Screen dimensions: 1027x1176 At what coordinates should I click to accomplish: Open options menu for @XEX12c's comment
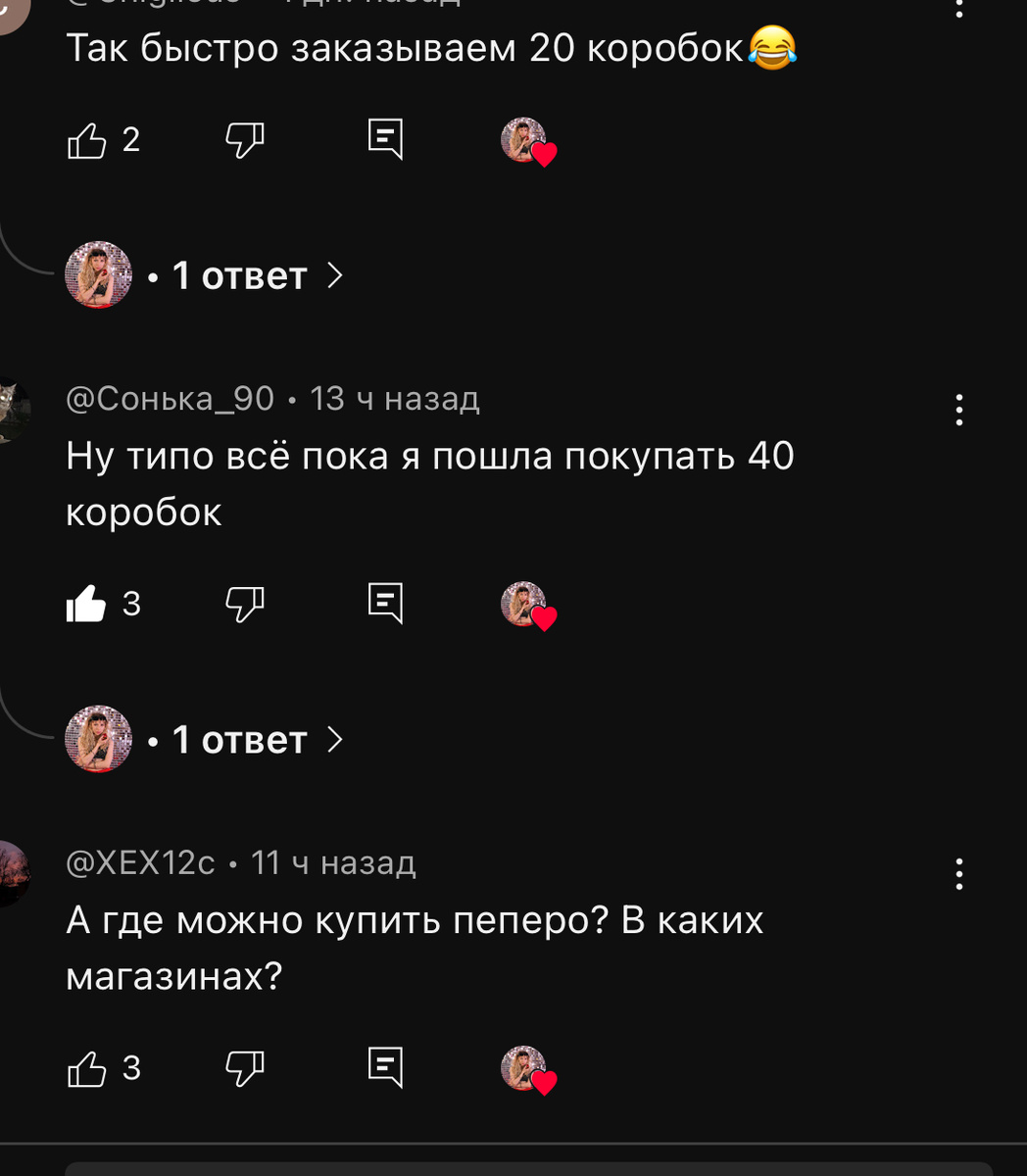pos(958,872)
